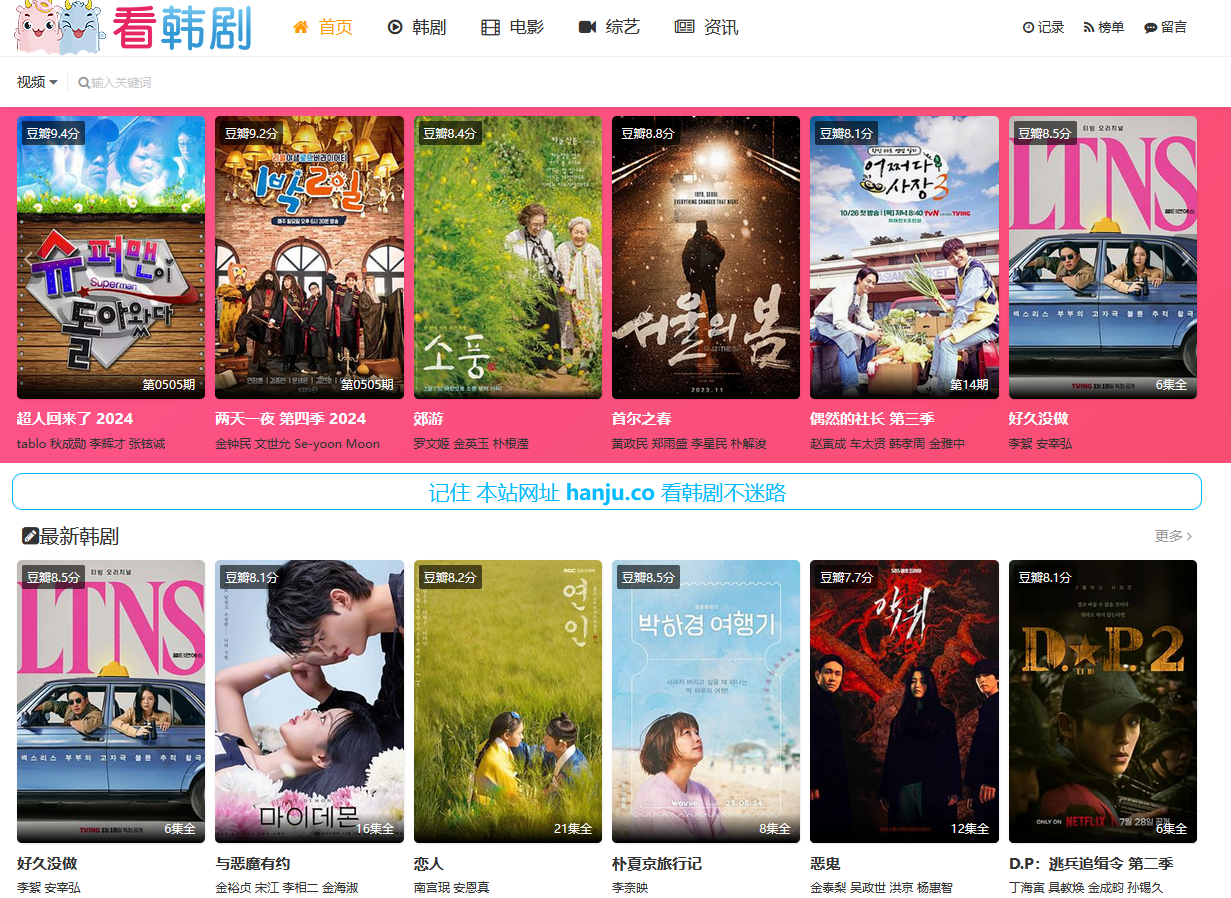Select the 资讯 tab
Image resolution: width=1231 pixels, height=898 pixels.
point(707,28)
